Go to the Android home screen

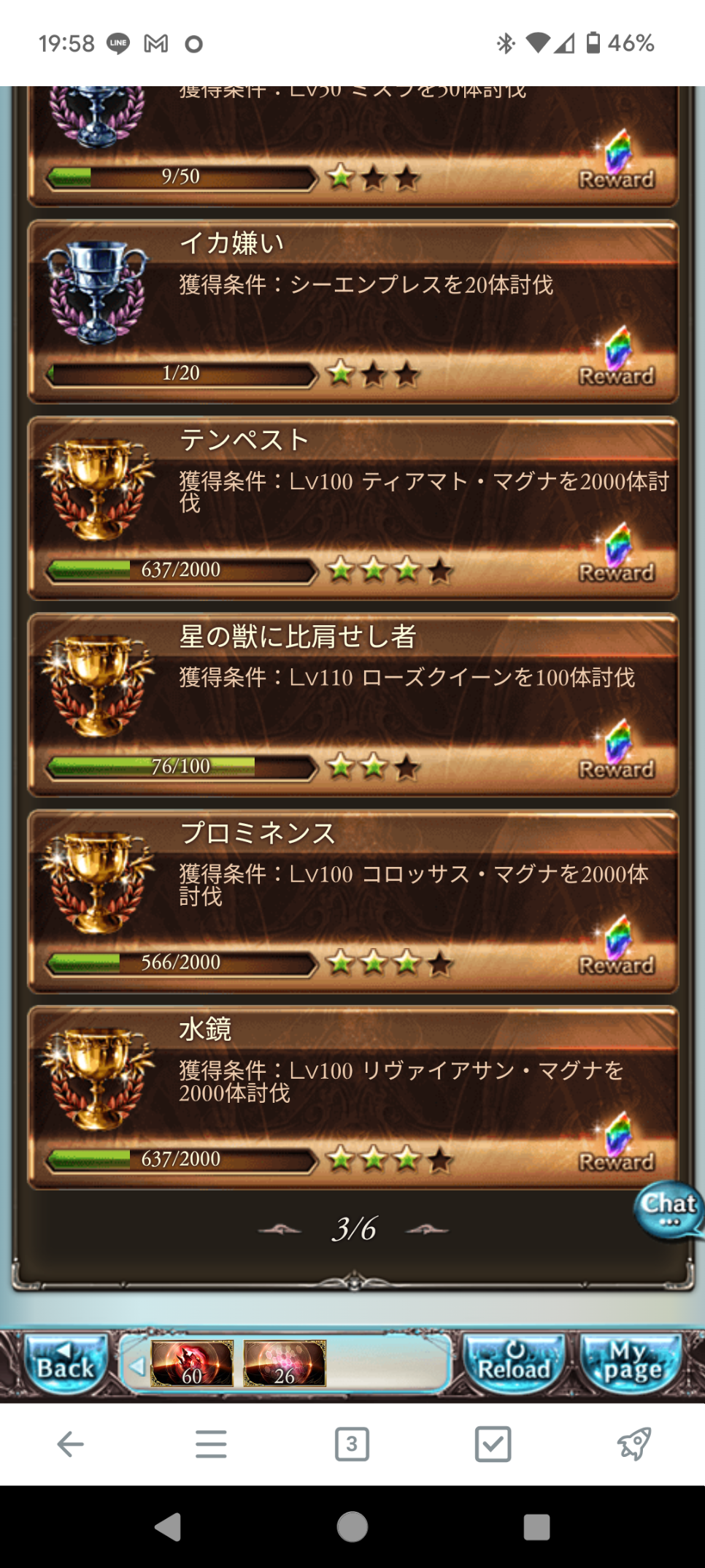pyautogui.click(x=352, y=1526)
